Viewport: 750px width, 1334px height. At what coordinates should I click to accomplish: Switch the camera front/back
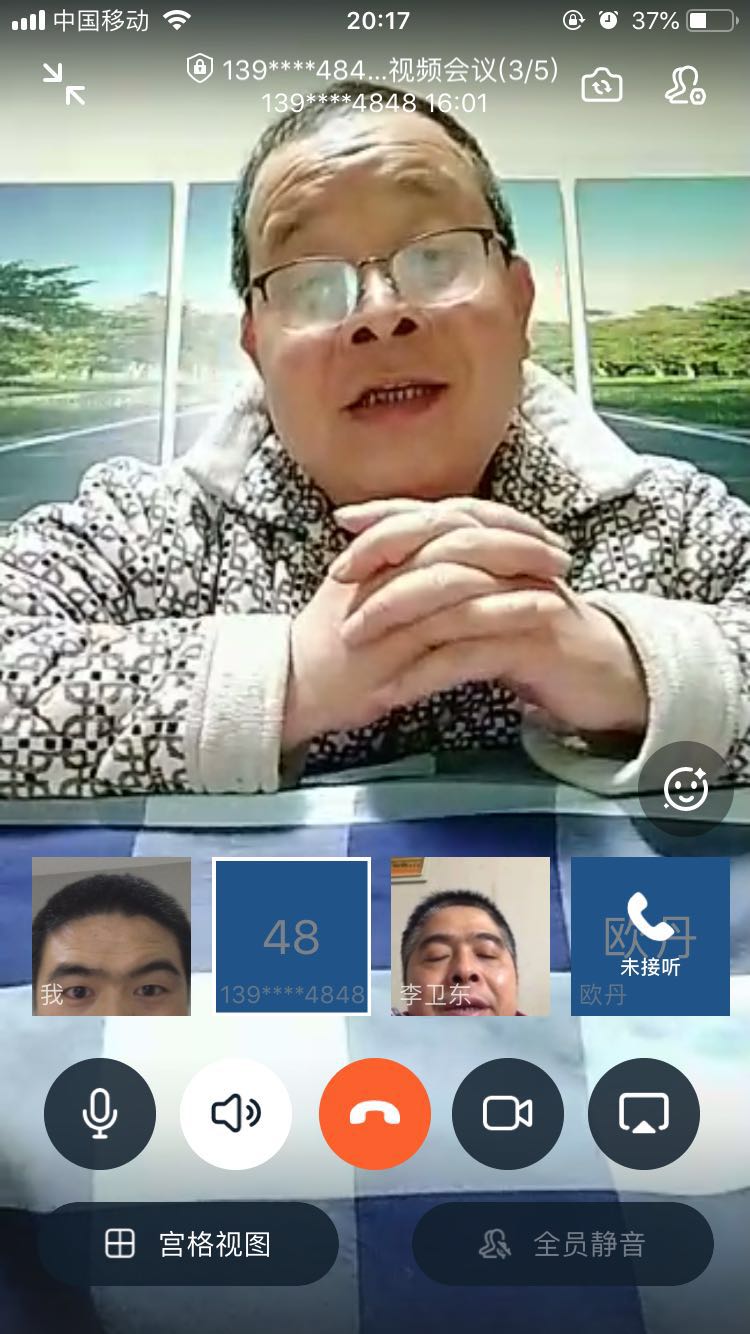(x=602, y=86)
